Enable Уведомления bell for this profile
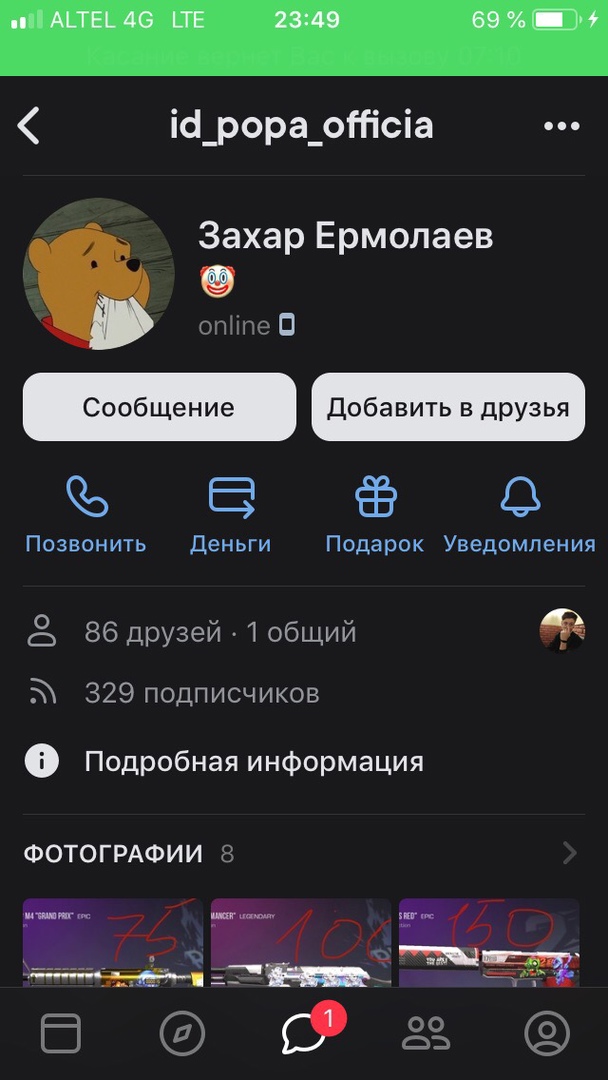Screen dimensions: 608x1080 point(520,515)
